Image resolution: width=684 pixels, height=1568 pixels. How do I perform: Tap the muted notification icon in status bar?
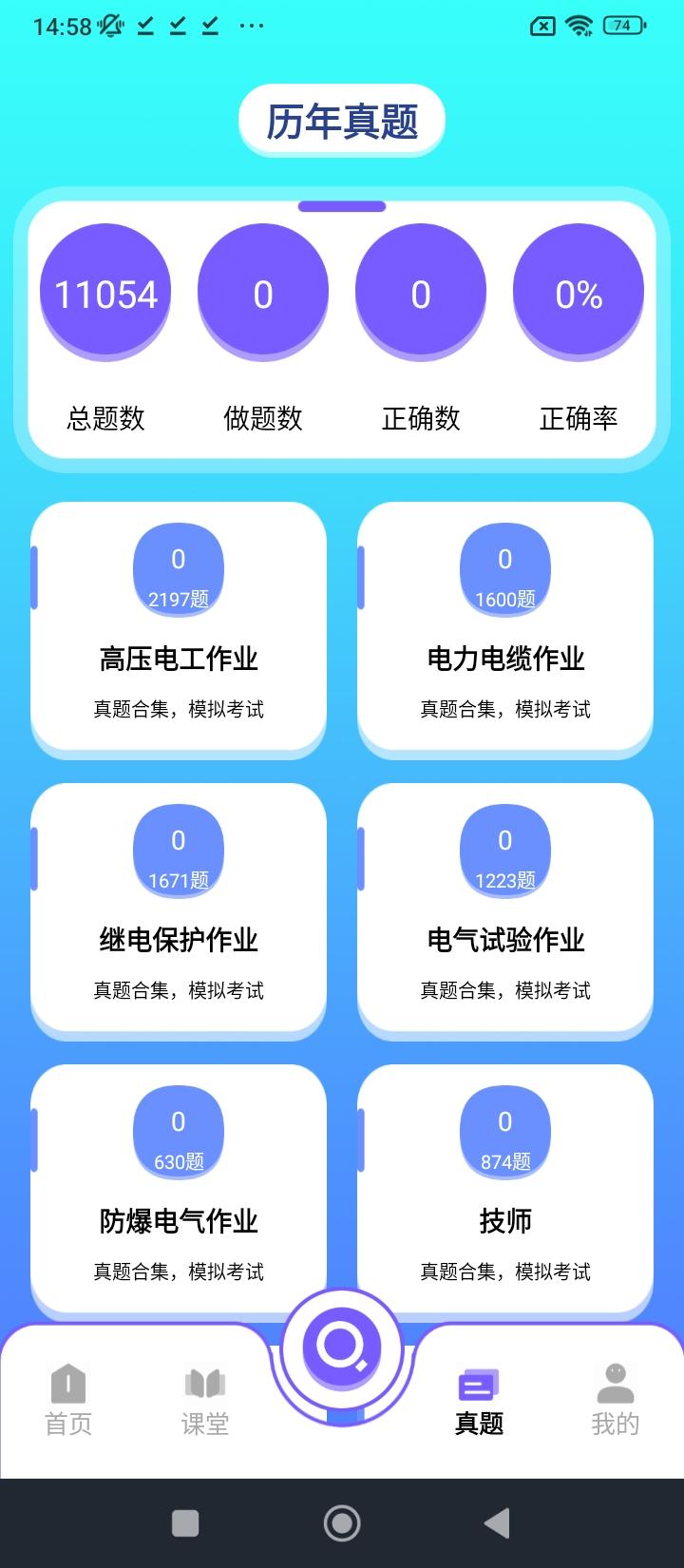point(111,26)
